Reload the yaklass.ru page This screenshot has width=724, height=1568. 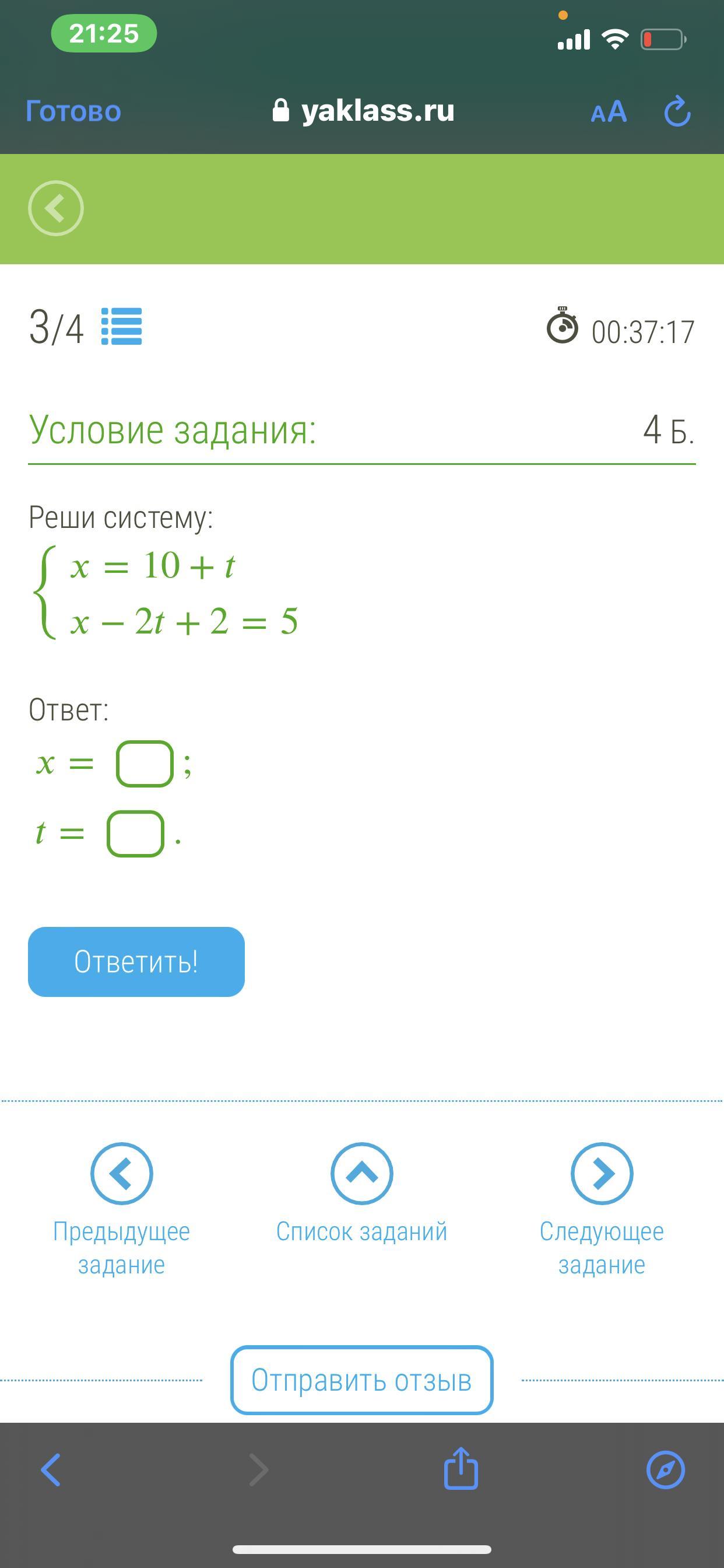(x=677, y=112)
